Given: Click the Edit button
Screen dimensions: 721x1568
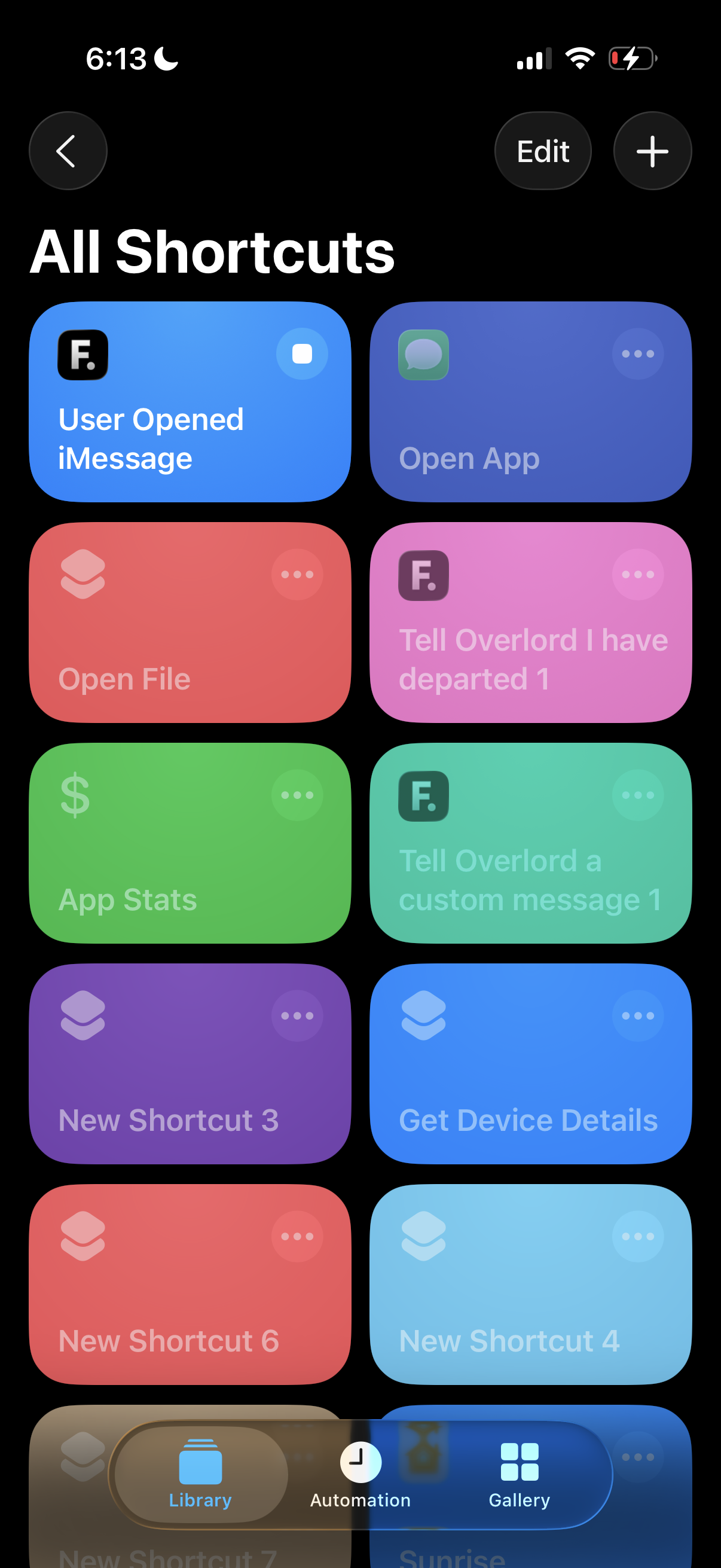Looking at the screenshot, I should coord(543,150).
